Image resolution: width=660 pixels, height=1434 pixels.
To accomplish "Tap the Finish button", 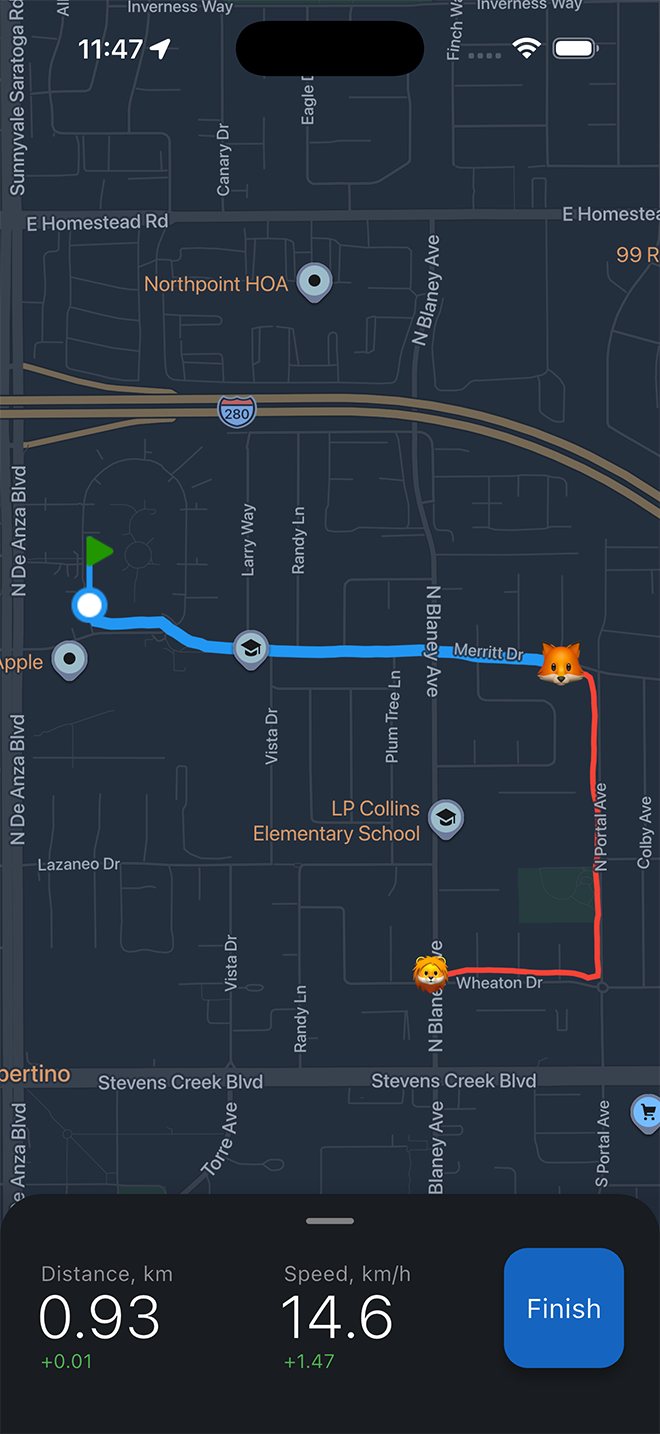I will (563, 1307).
